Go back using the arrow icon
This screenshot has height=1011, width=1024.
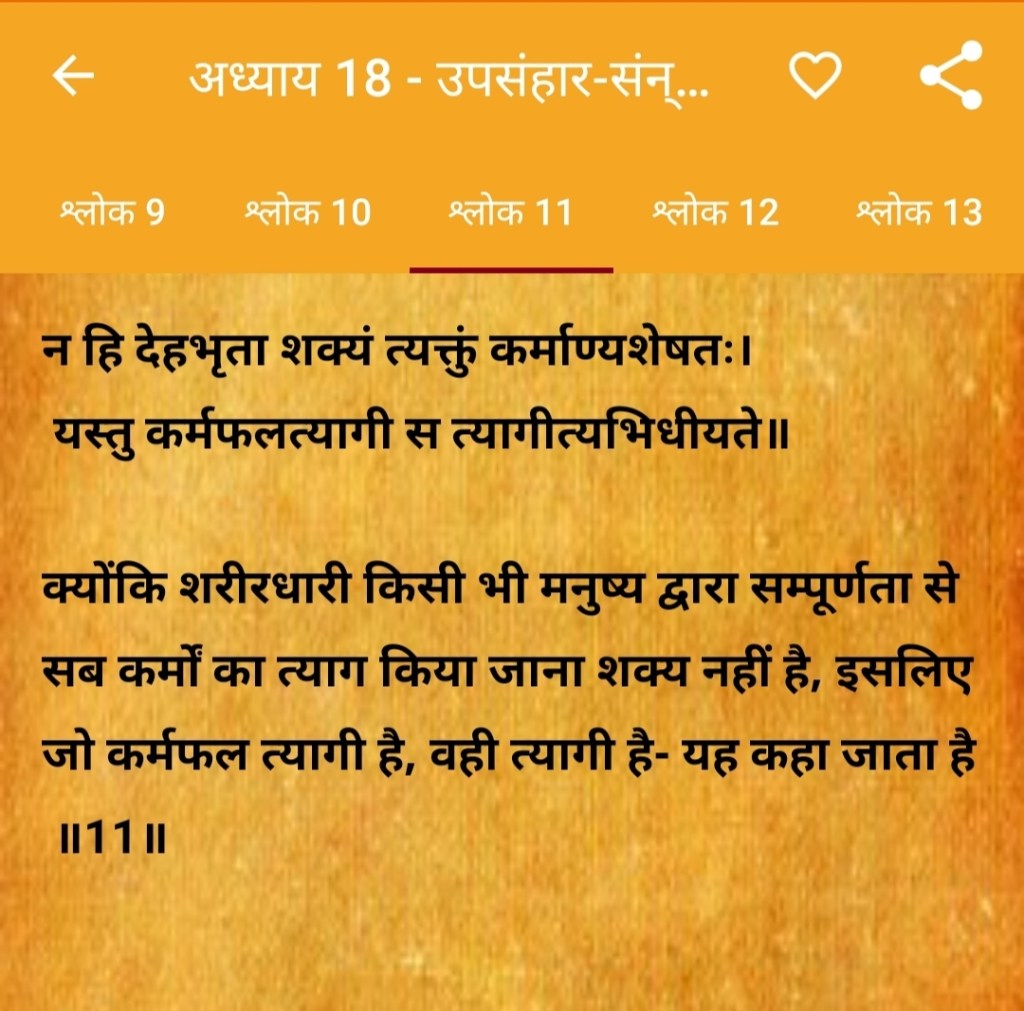(73, 76)
